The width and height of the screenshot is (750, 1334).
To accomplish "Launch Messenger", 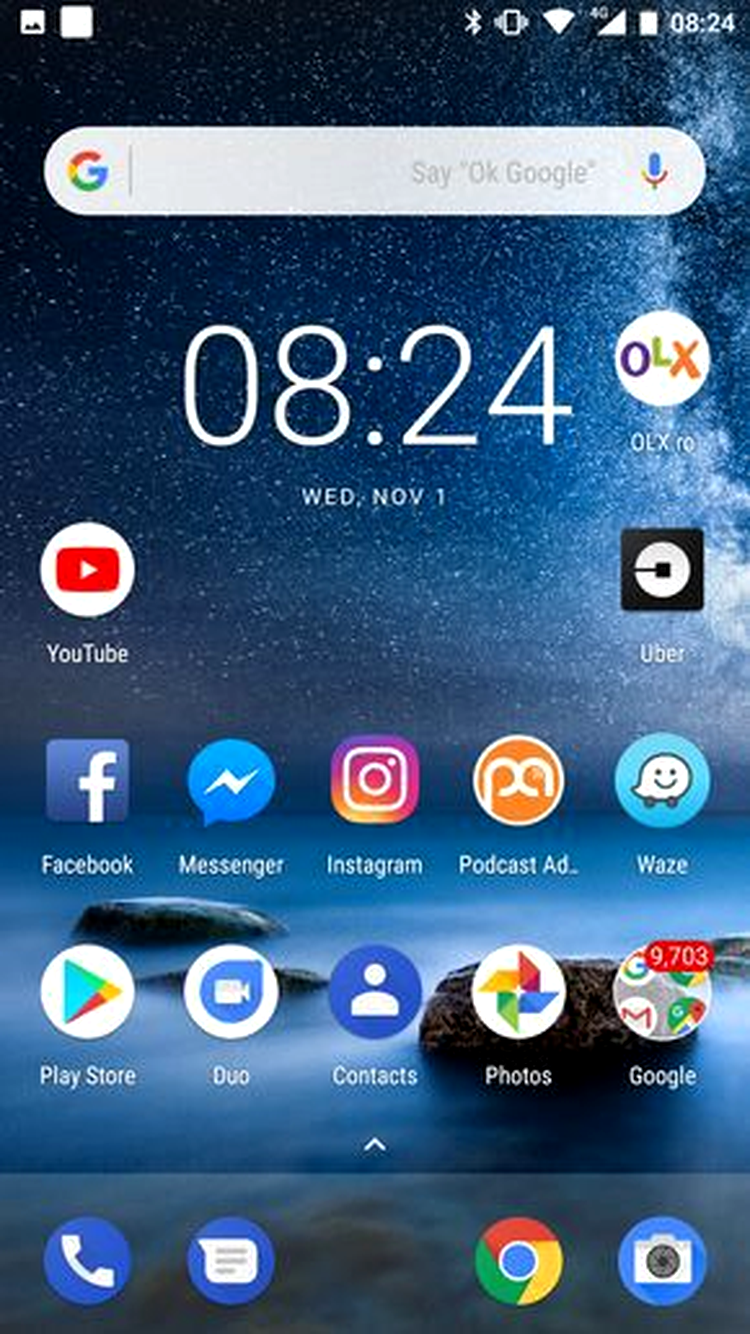I will coord(231,781).
